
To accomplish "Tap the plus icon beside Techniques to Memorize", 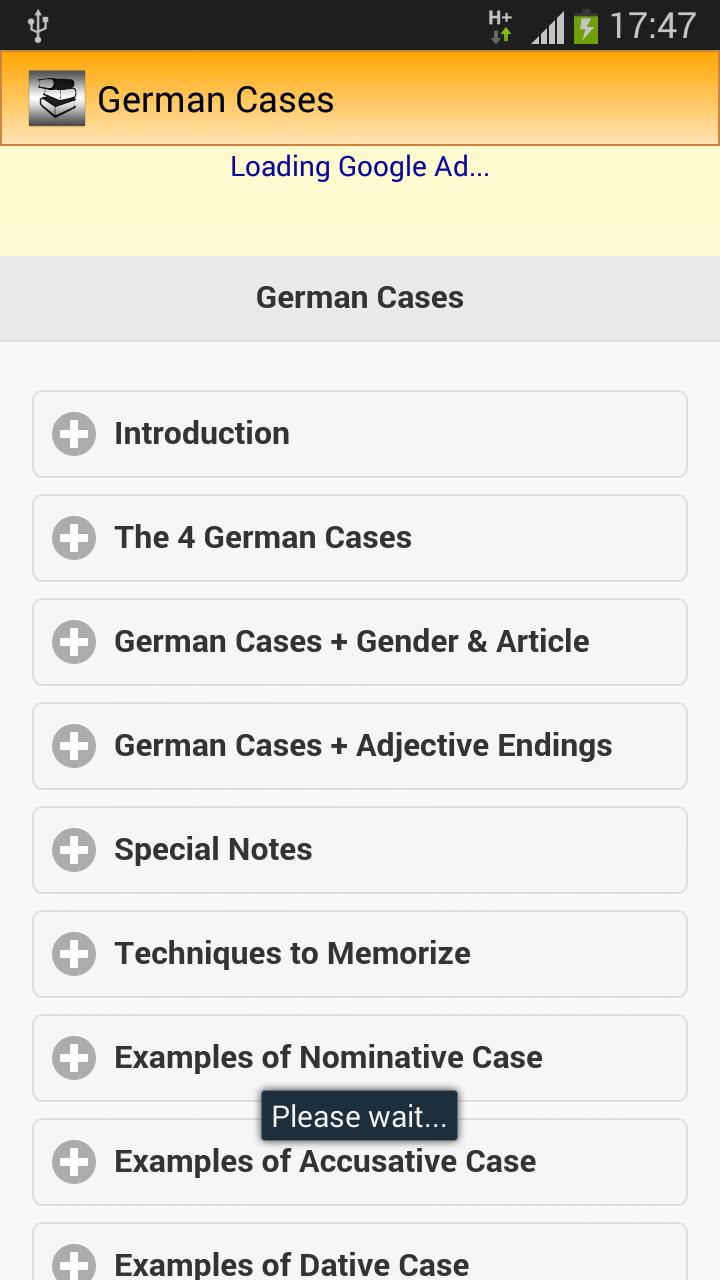I will (x=73, y=953).
